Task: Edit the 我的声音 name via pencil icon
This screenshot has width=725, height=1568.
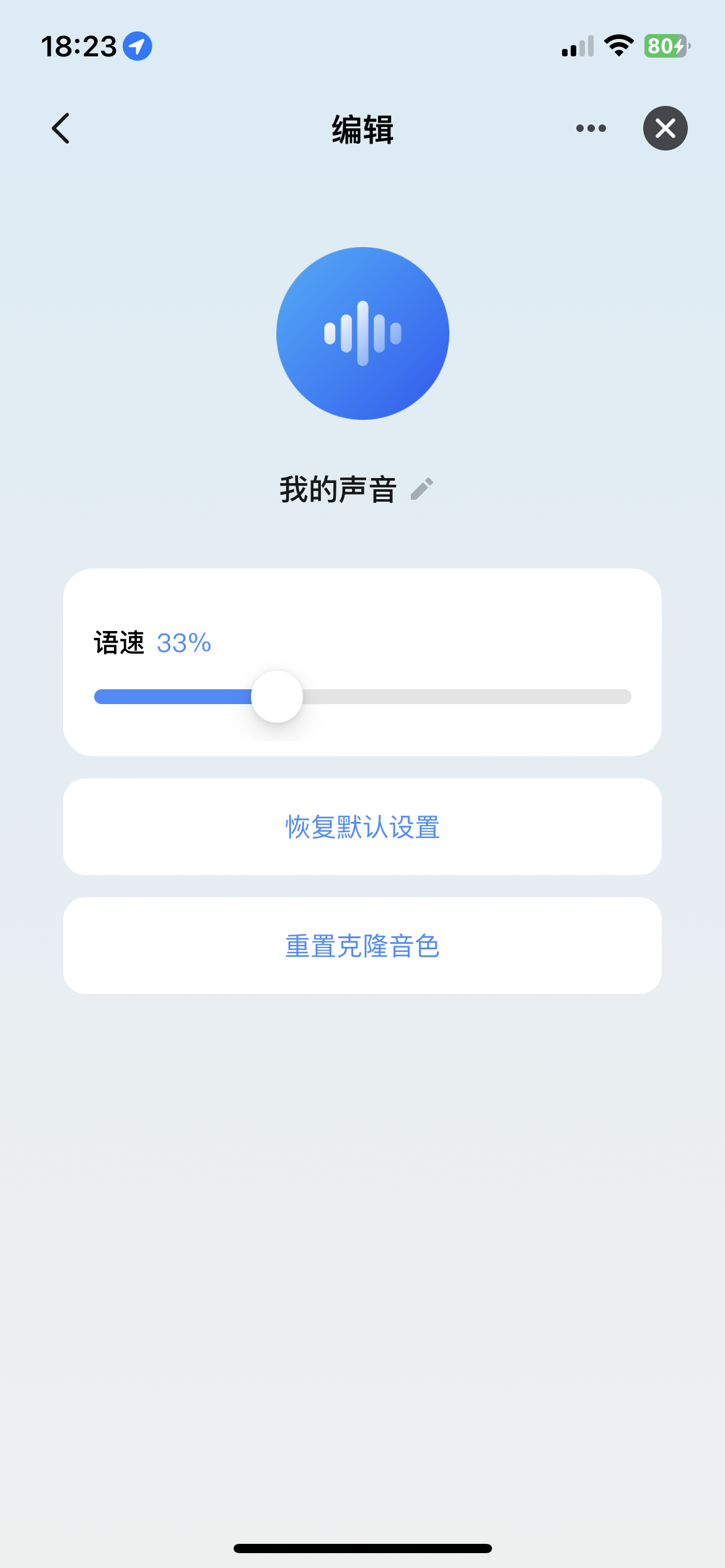Action: pyautogui.click(x=422, y=489)
